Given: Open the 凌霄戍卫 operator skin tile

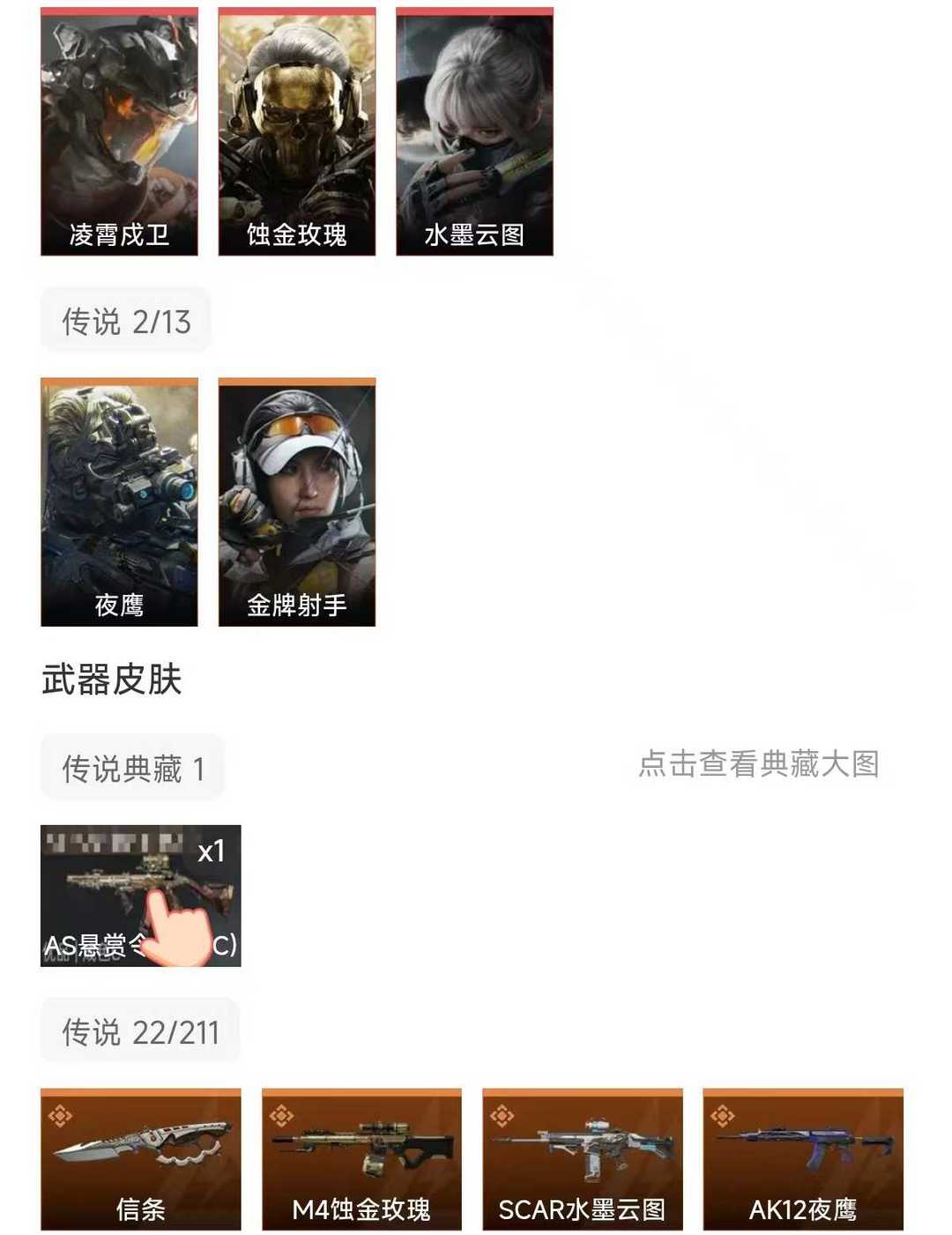Looking at the screenshot, I should (x=119, y=132).
